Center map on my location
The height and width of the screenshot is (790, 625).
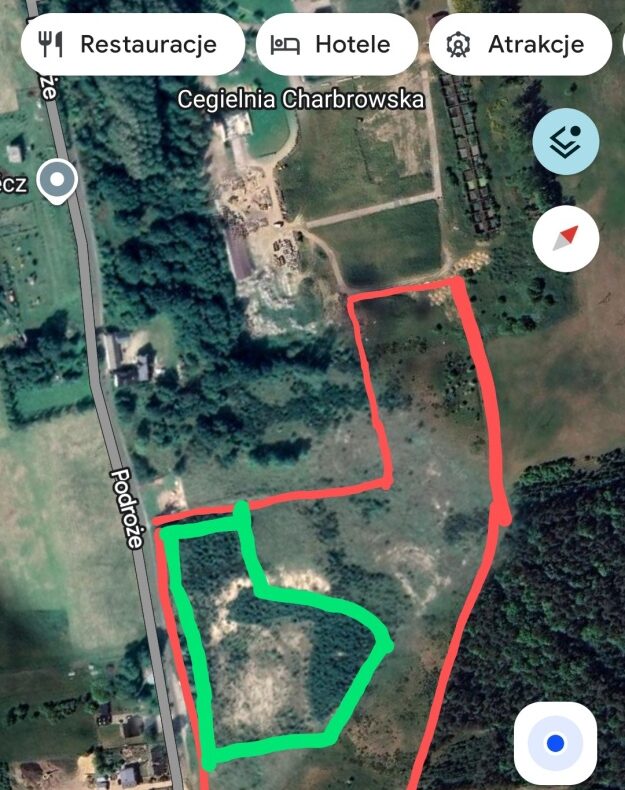tap(555, 744)
